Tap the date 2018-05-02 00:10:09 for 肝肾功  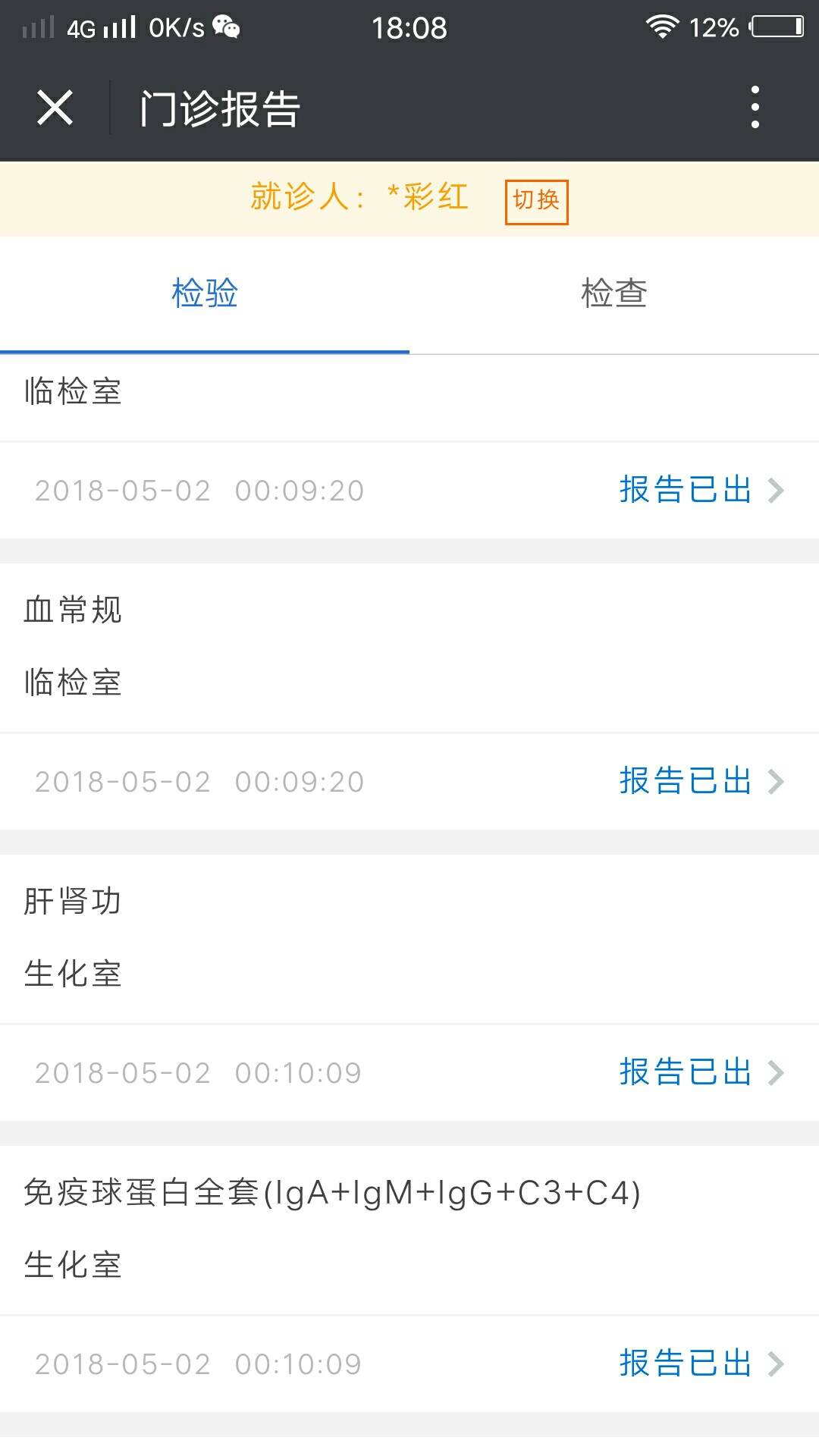click(x=199, y=1072)
